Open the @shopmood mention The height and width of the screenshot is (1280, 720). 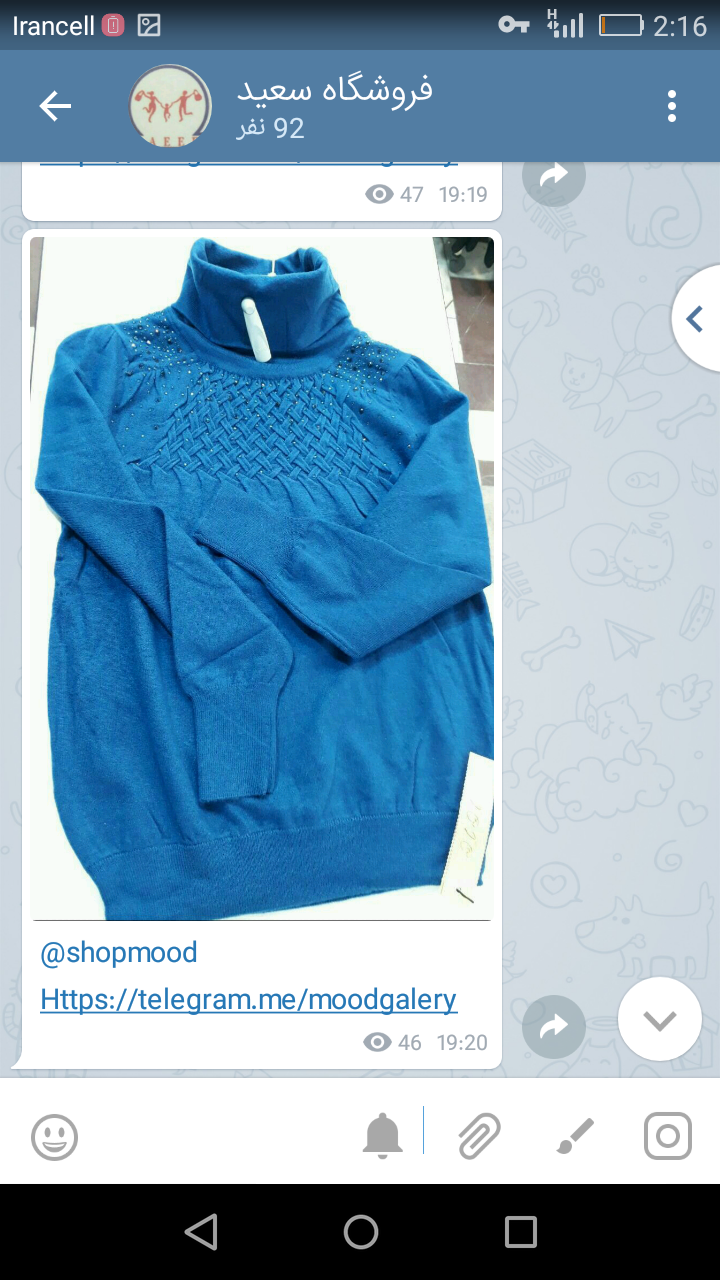(x=119, y=953)
